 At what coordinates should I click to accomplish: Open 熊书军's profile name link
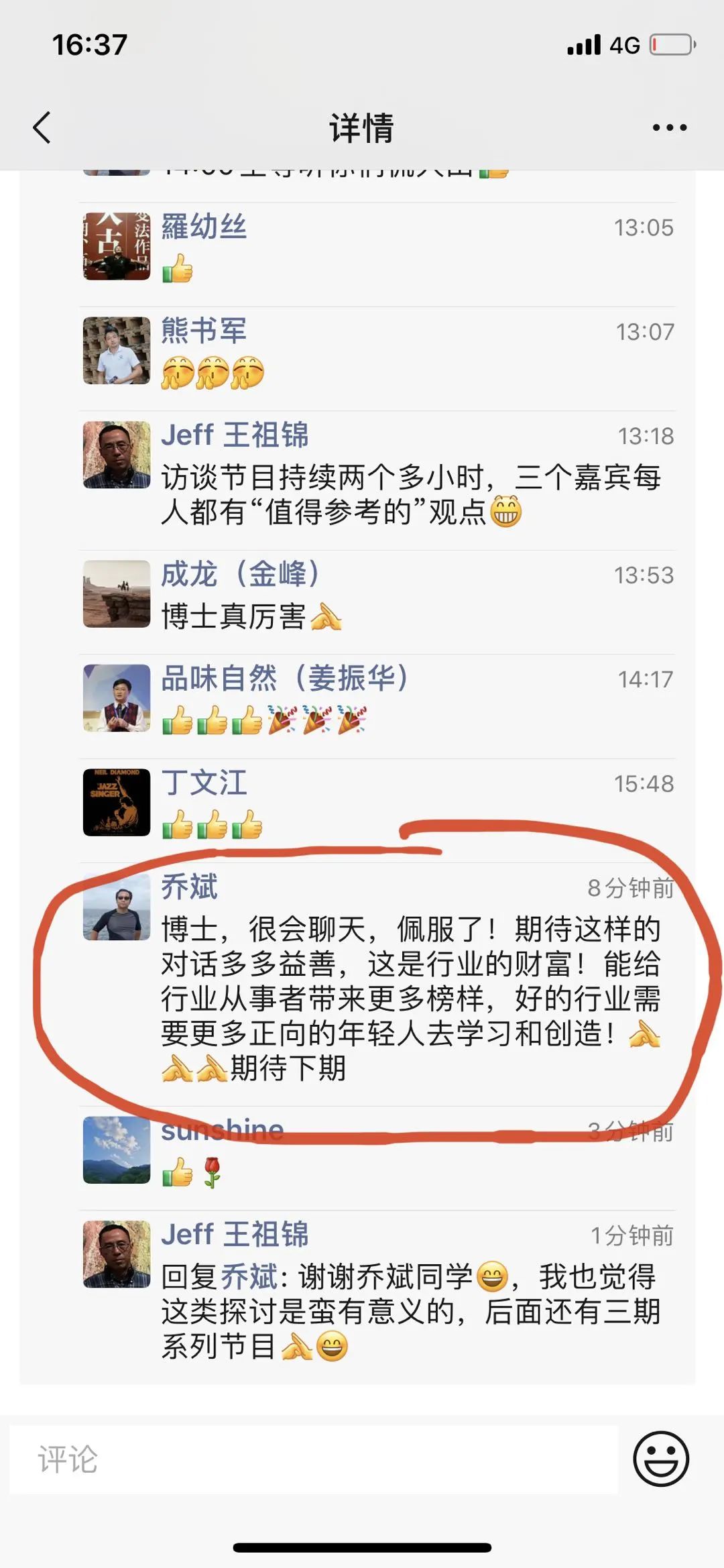(x=204, y=331)
